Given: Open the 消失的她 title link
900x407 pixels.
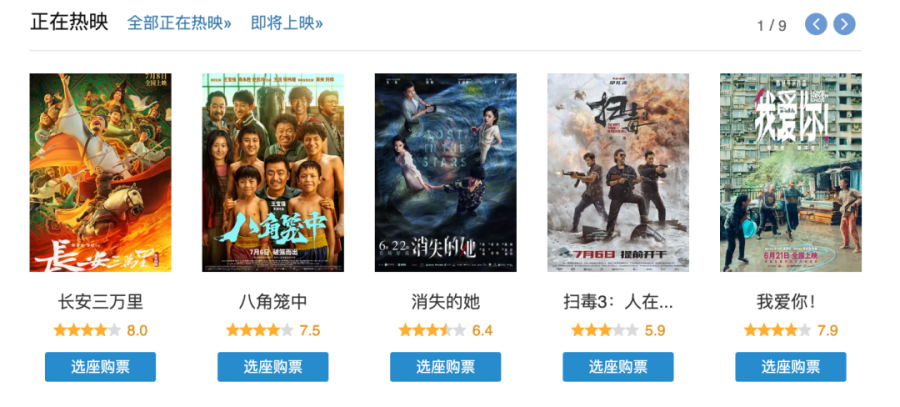Looking at the screenshot, I should (x=445, y=301).
